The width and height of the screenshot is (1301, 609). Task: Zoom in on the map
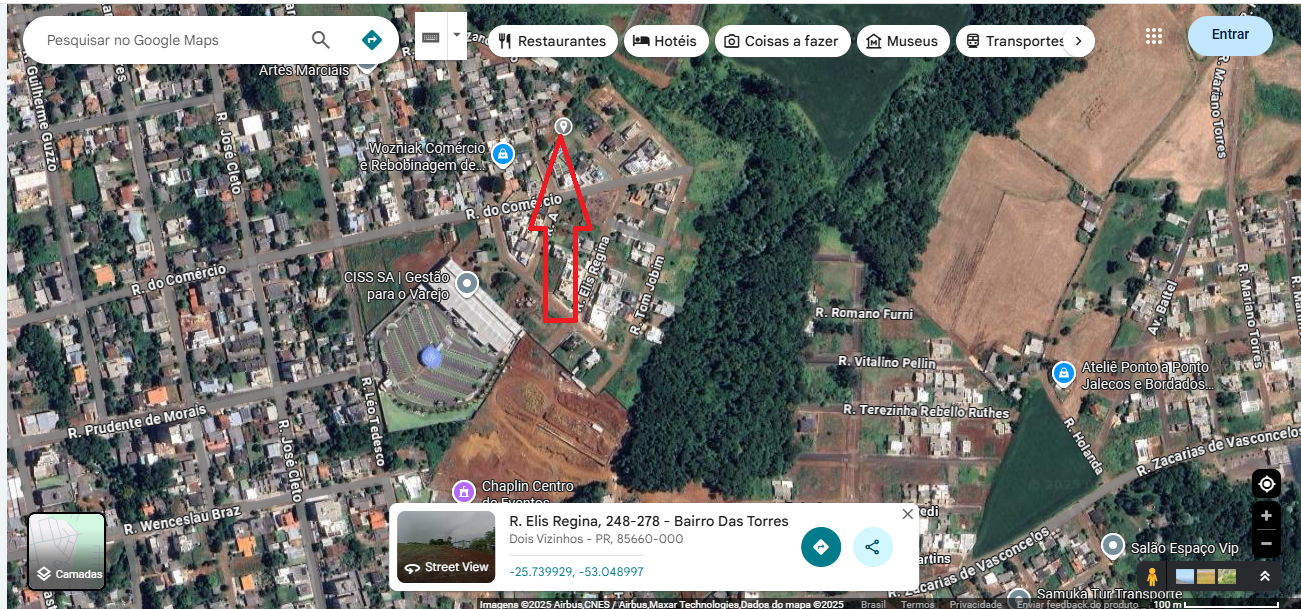(1266, 516)
